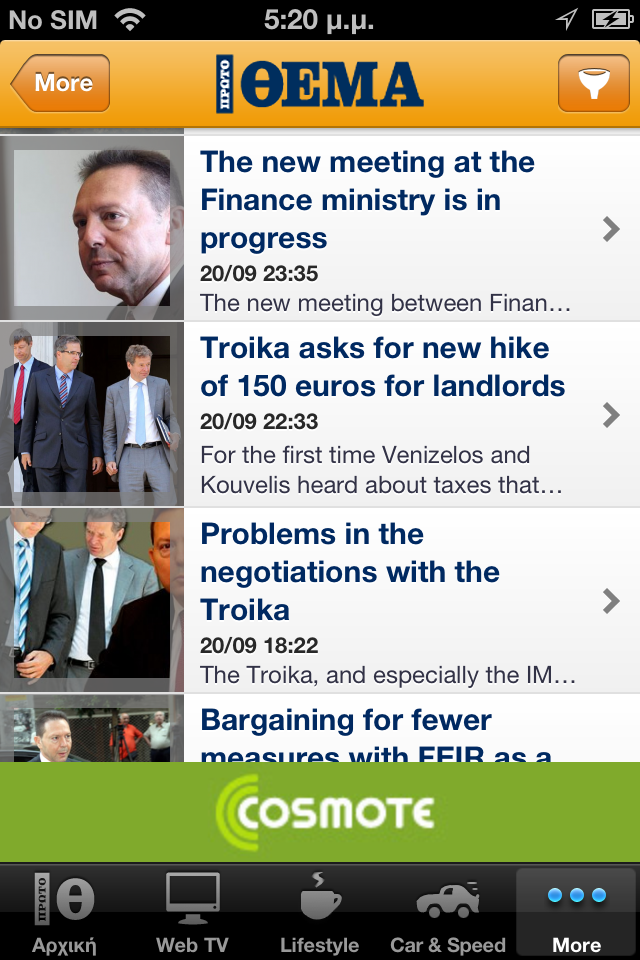This screenshot has height=960, width=640.
Task: Open the filter funnel icon
Action: tap(593, 83)
